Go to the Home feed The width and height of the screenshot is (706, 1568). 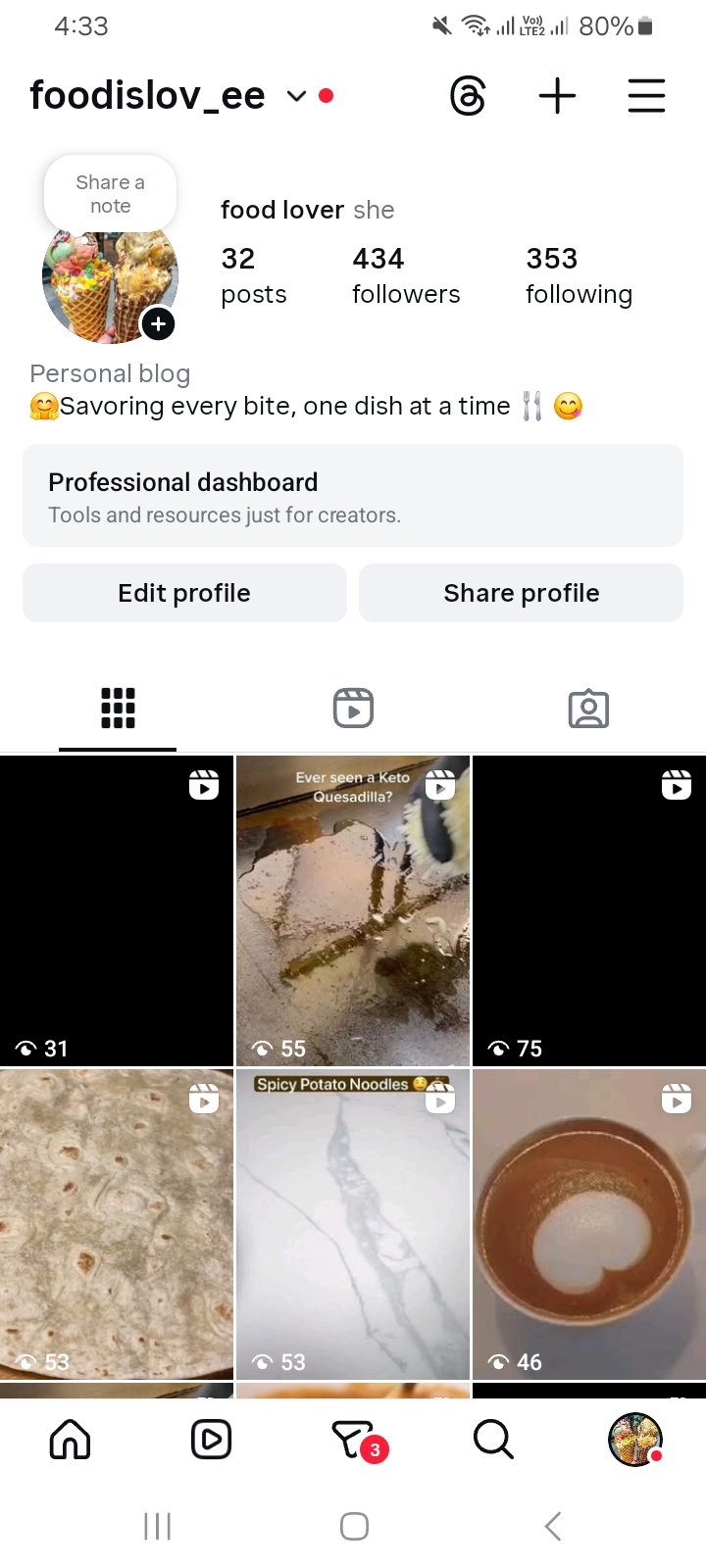click(71, 1440)
